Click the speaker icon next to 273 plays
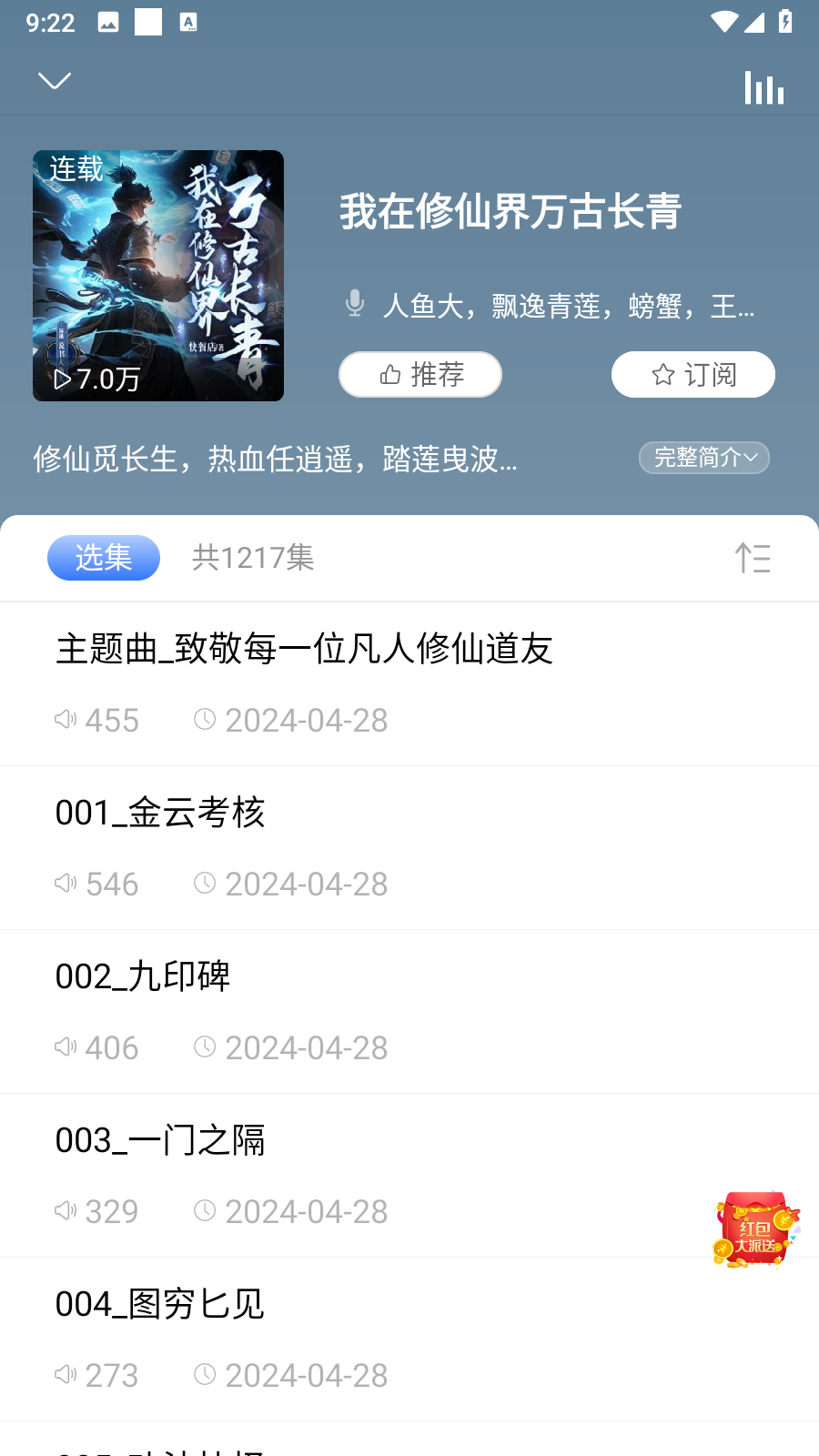 pos(65,1374)
